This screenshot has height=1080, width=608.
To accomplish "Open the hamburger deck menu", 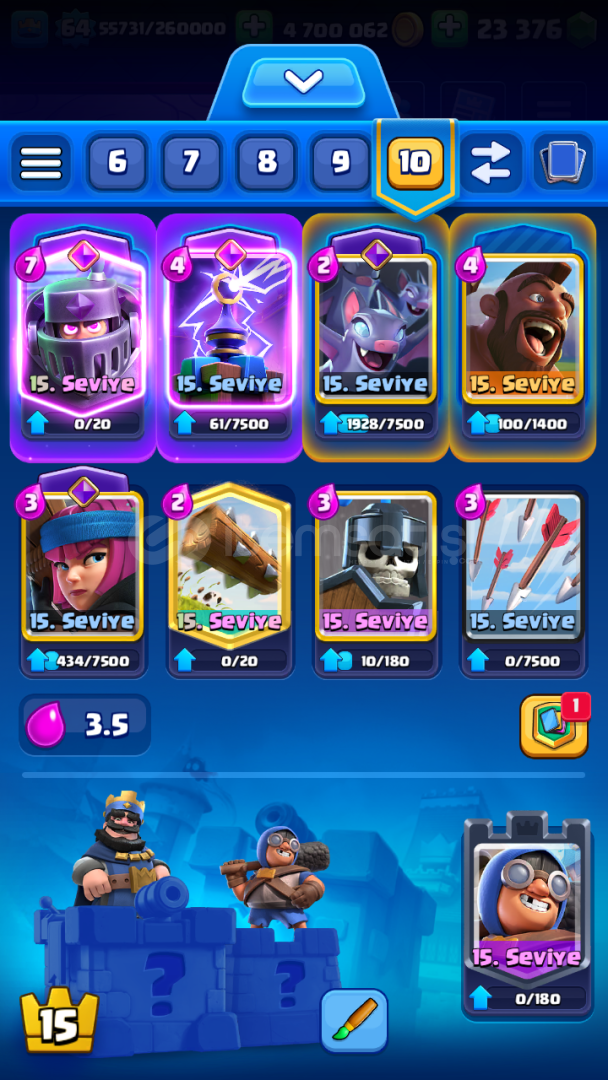I will pos(40,162).
